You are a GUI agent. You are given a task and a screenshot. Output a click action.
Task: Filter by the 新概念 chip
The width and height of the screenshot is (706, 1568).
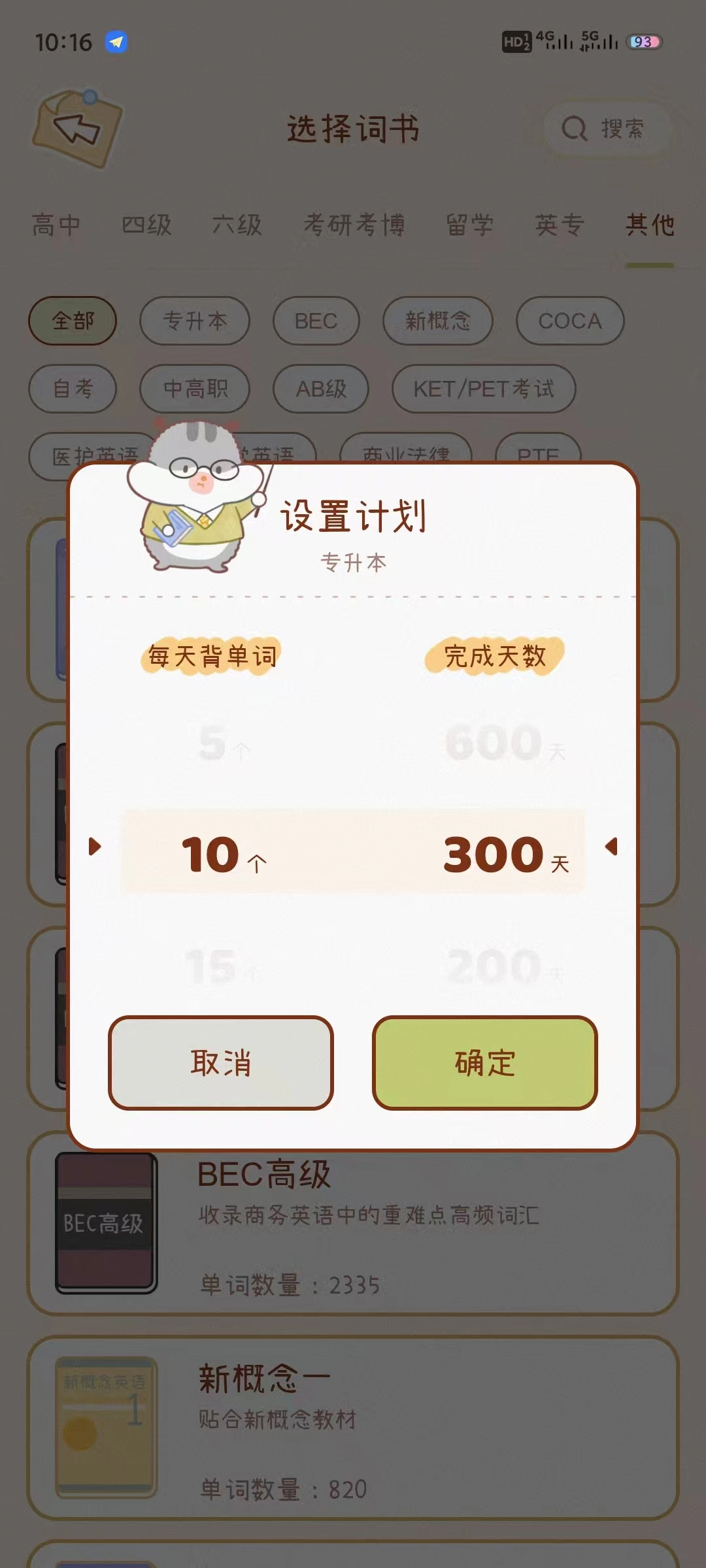coord(437,321)
